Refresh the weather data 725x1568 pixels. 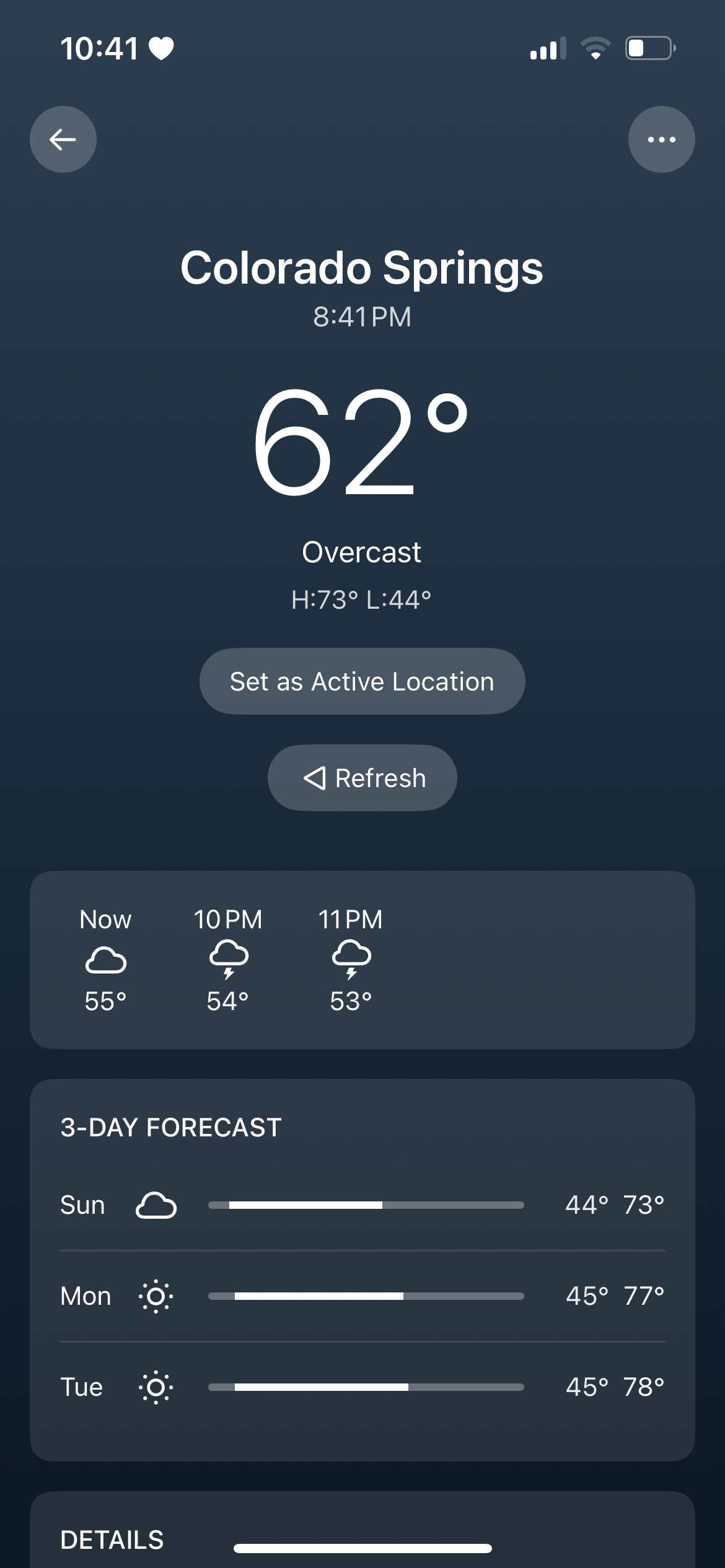(362, 778)
